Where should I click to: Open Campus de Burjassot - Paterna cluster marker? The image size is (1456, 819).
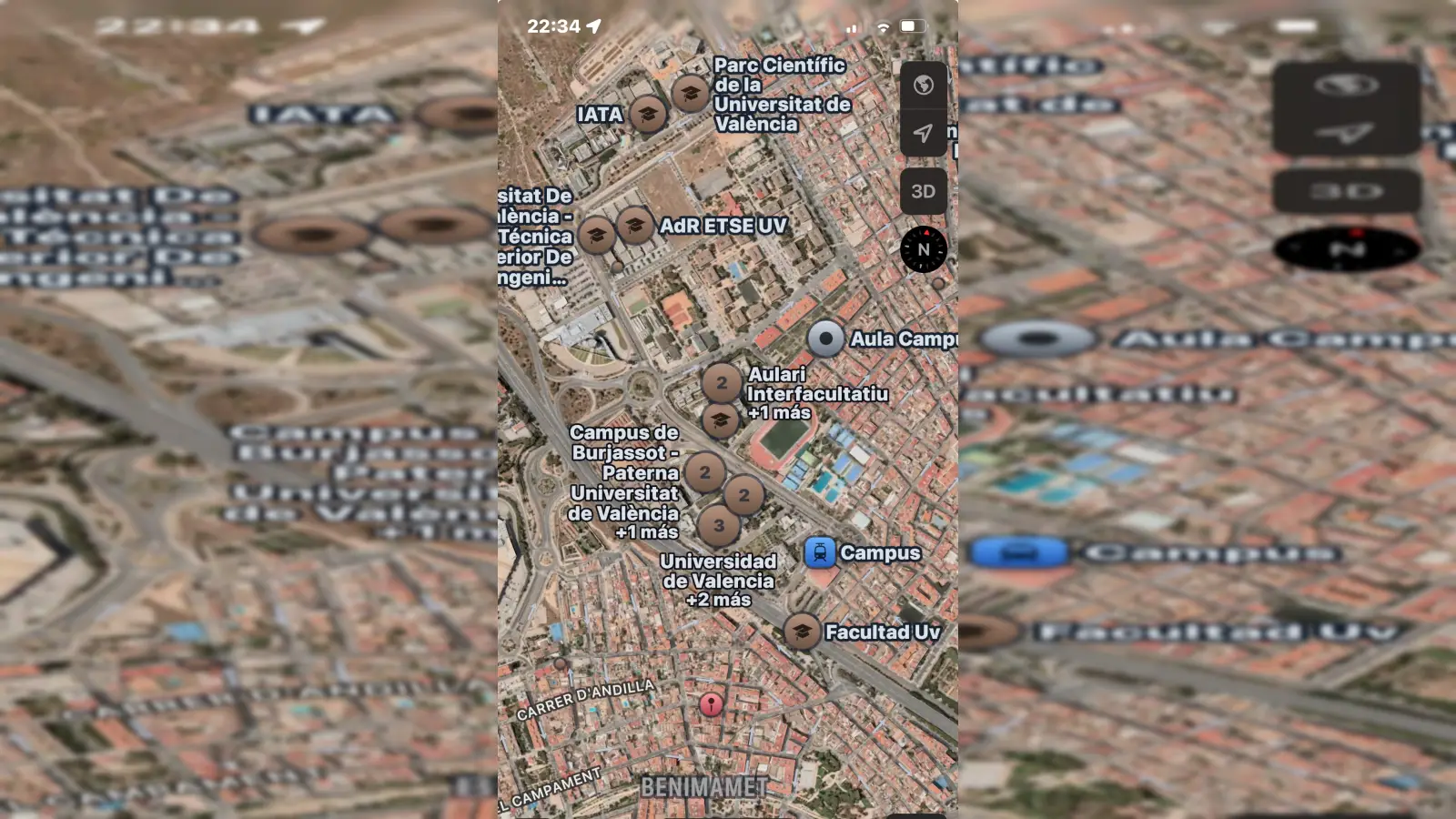coord(704,472)
